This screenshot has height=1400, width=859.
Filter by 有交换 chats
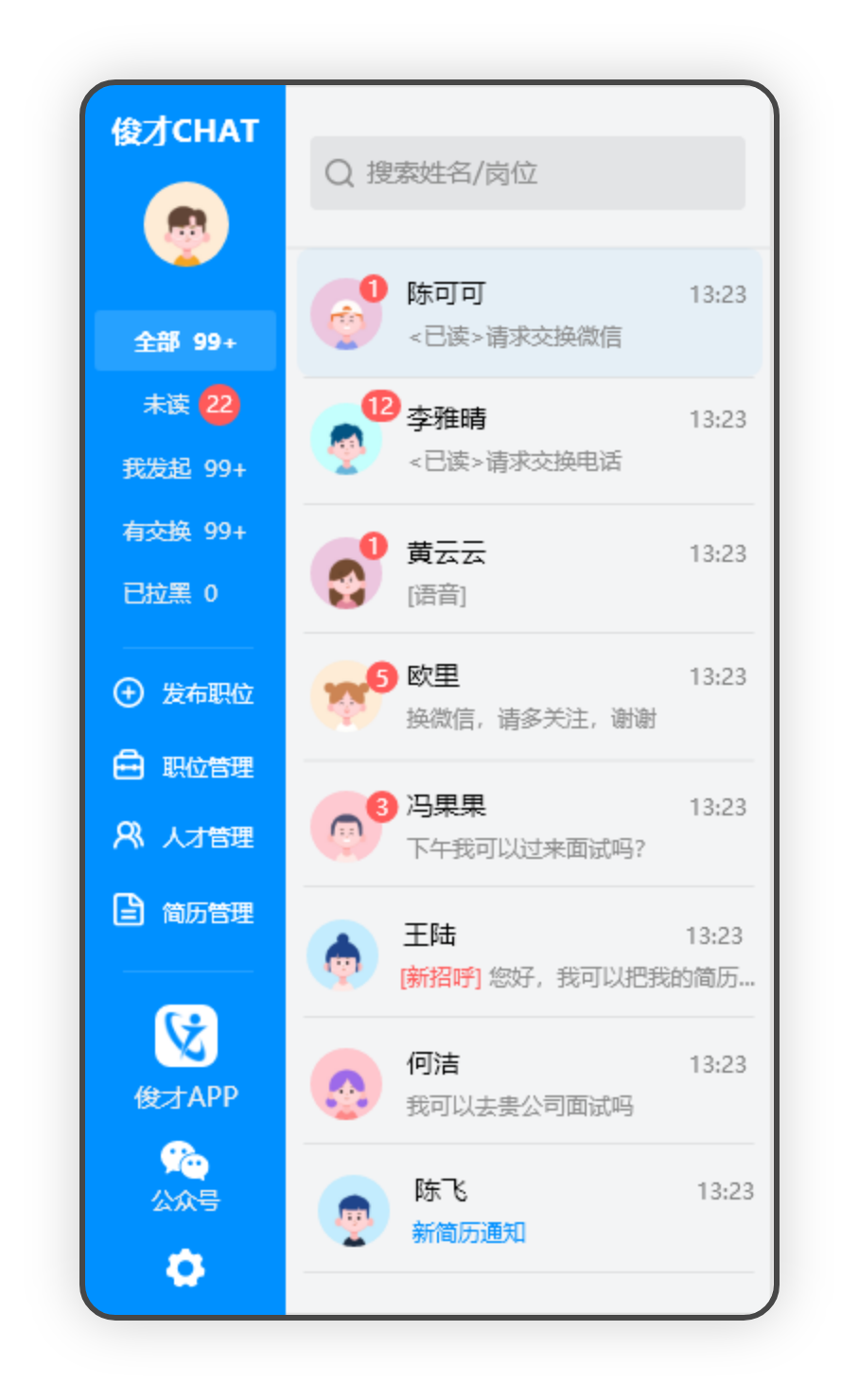click(x=185, y=532)
